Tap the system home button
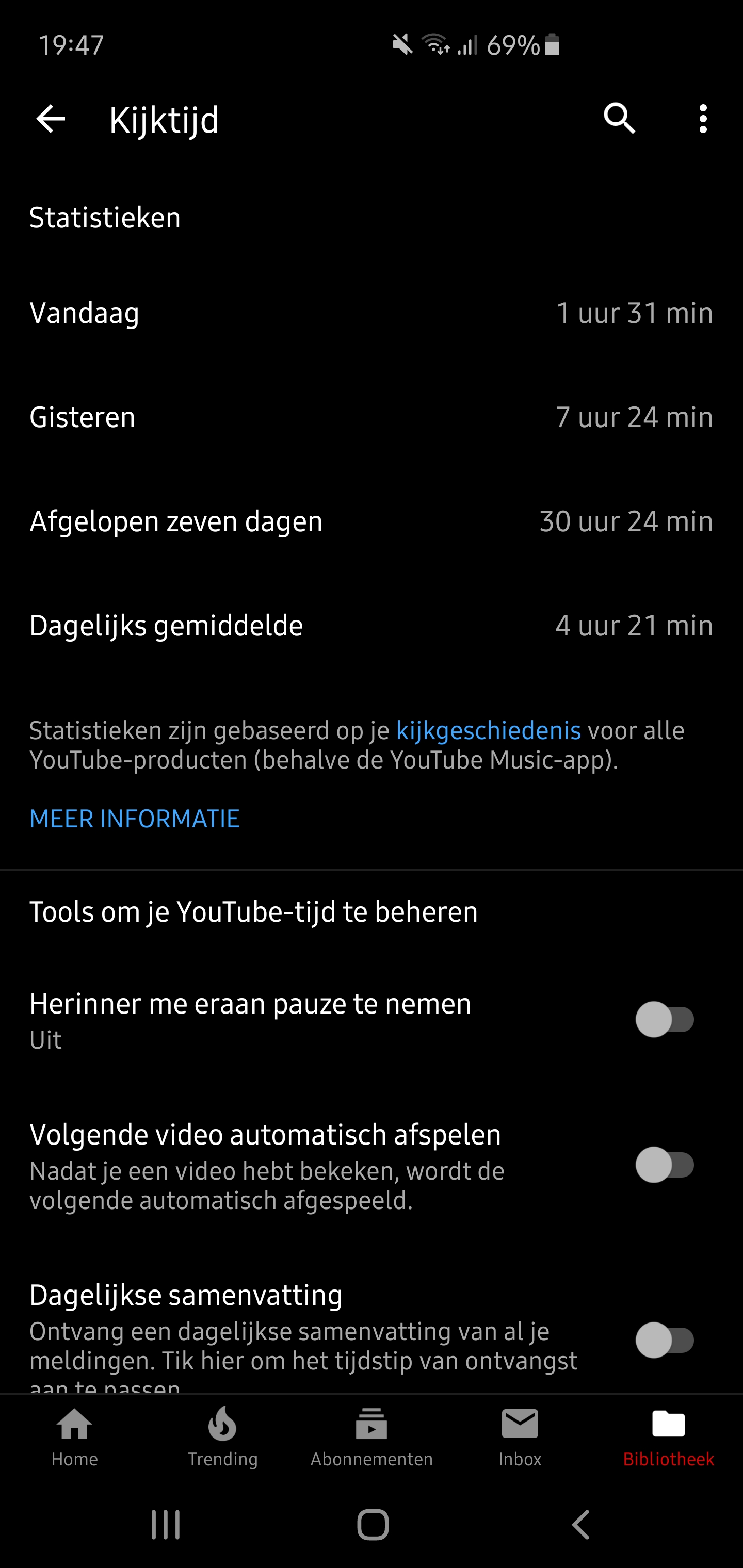Viewport: 743px width, 1568px height. [373, 1525]
